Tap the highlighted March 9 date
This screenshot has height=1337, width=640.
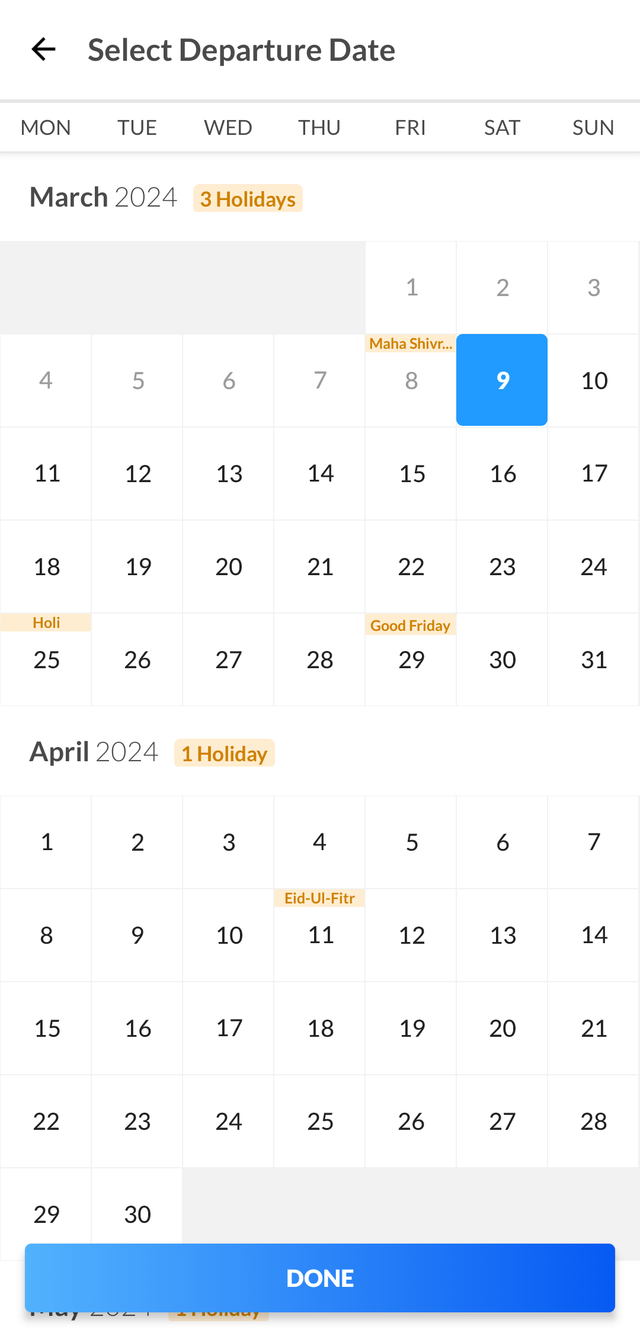502,380
